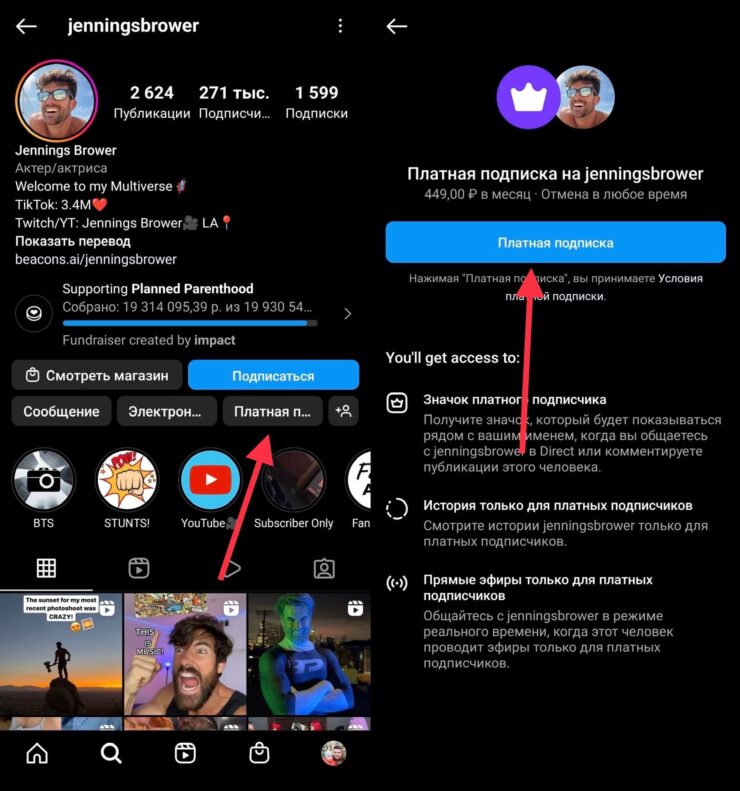Switch to the tagged photos tab
Screen dimensions: 740x791
(x=323, y=568)
